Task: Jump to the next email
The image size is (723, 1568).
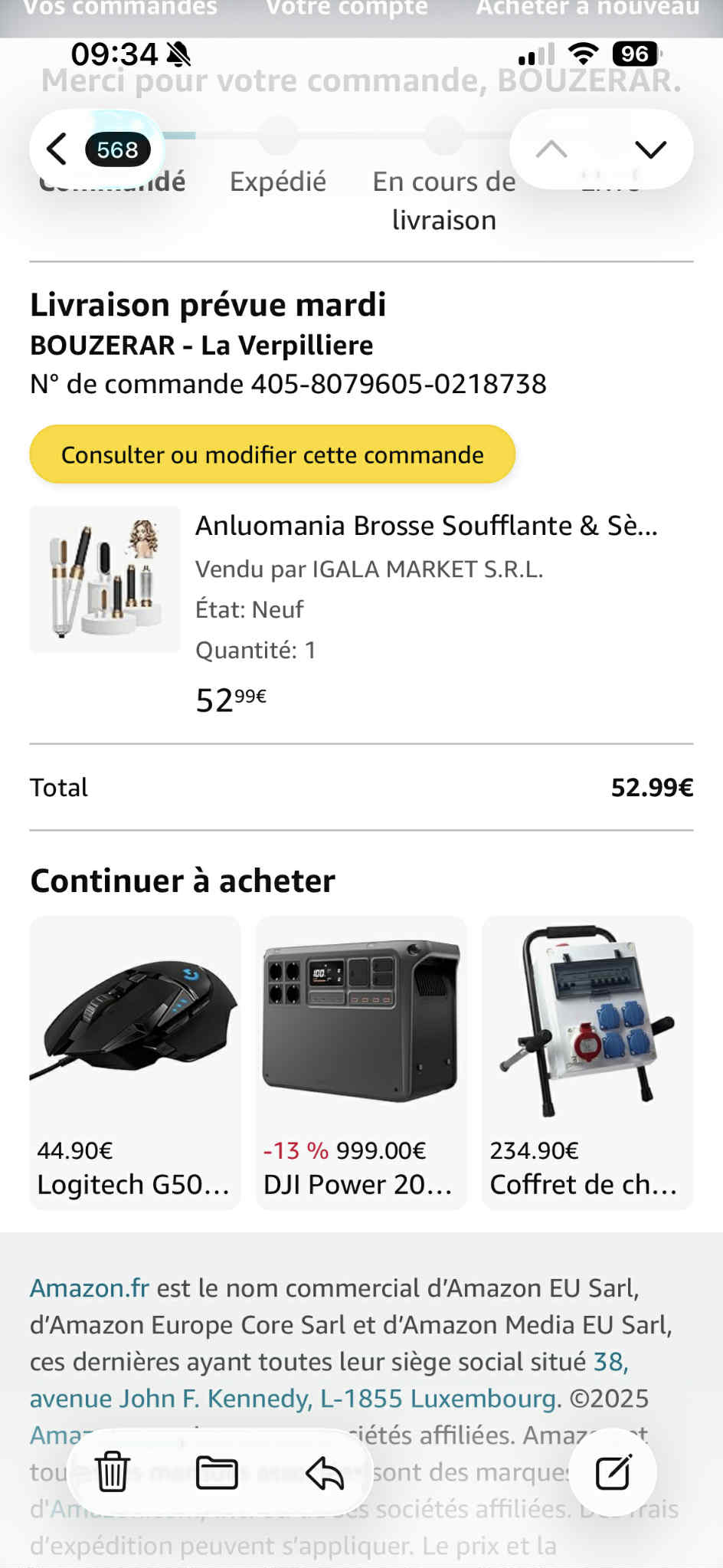Action: point(650,149)
